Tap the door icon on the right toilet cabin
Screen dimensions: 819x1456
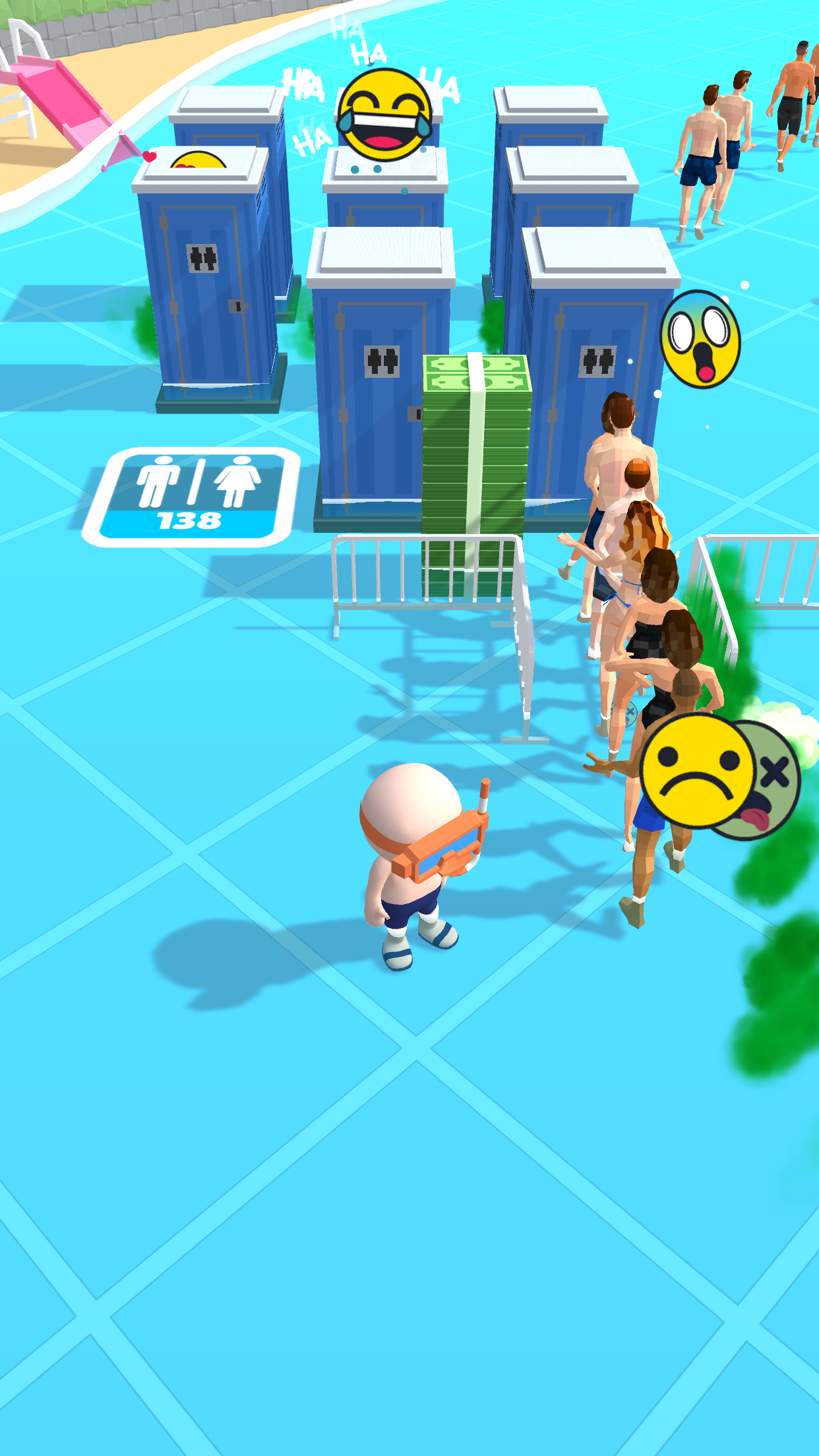[599, 361]
